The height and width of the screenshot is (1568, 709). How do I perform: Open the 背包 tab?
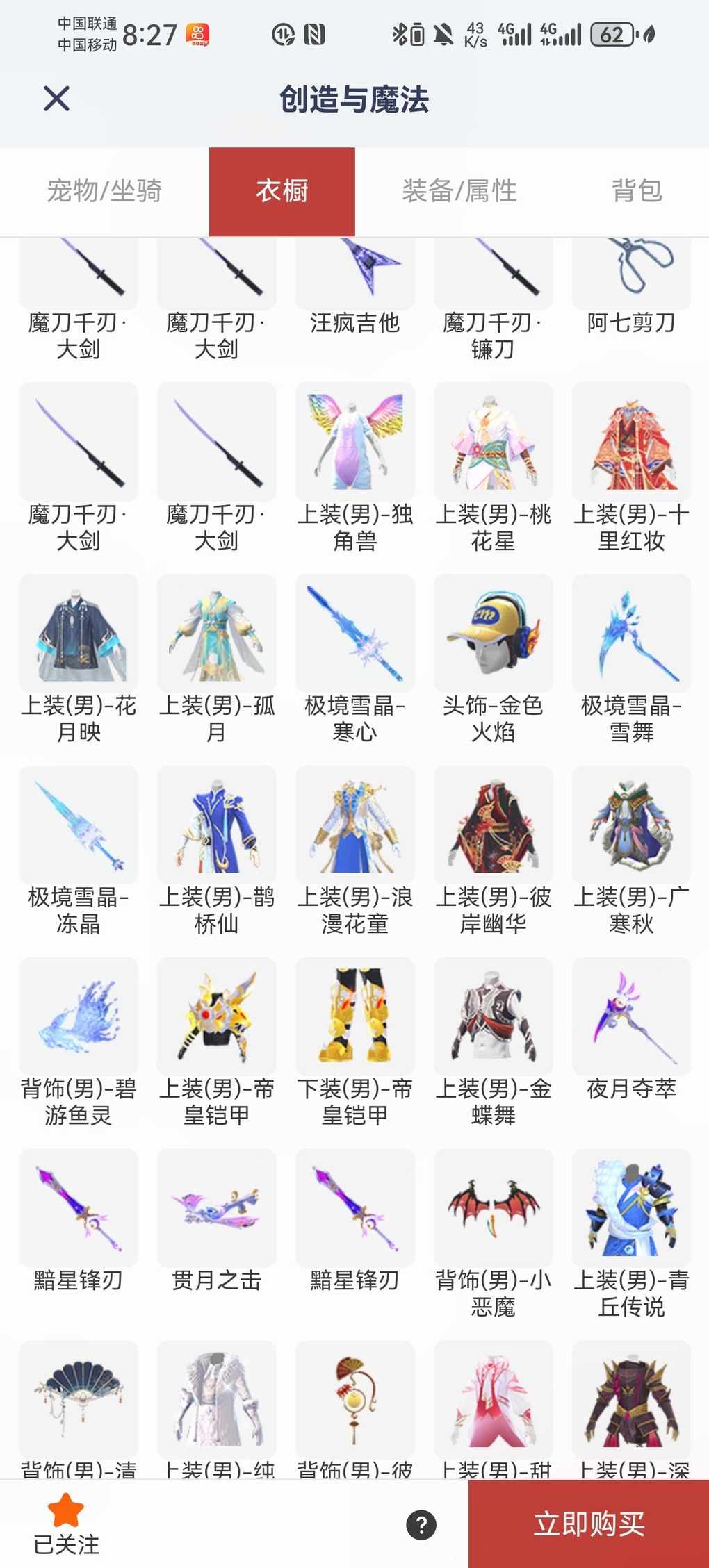636,191
